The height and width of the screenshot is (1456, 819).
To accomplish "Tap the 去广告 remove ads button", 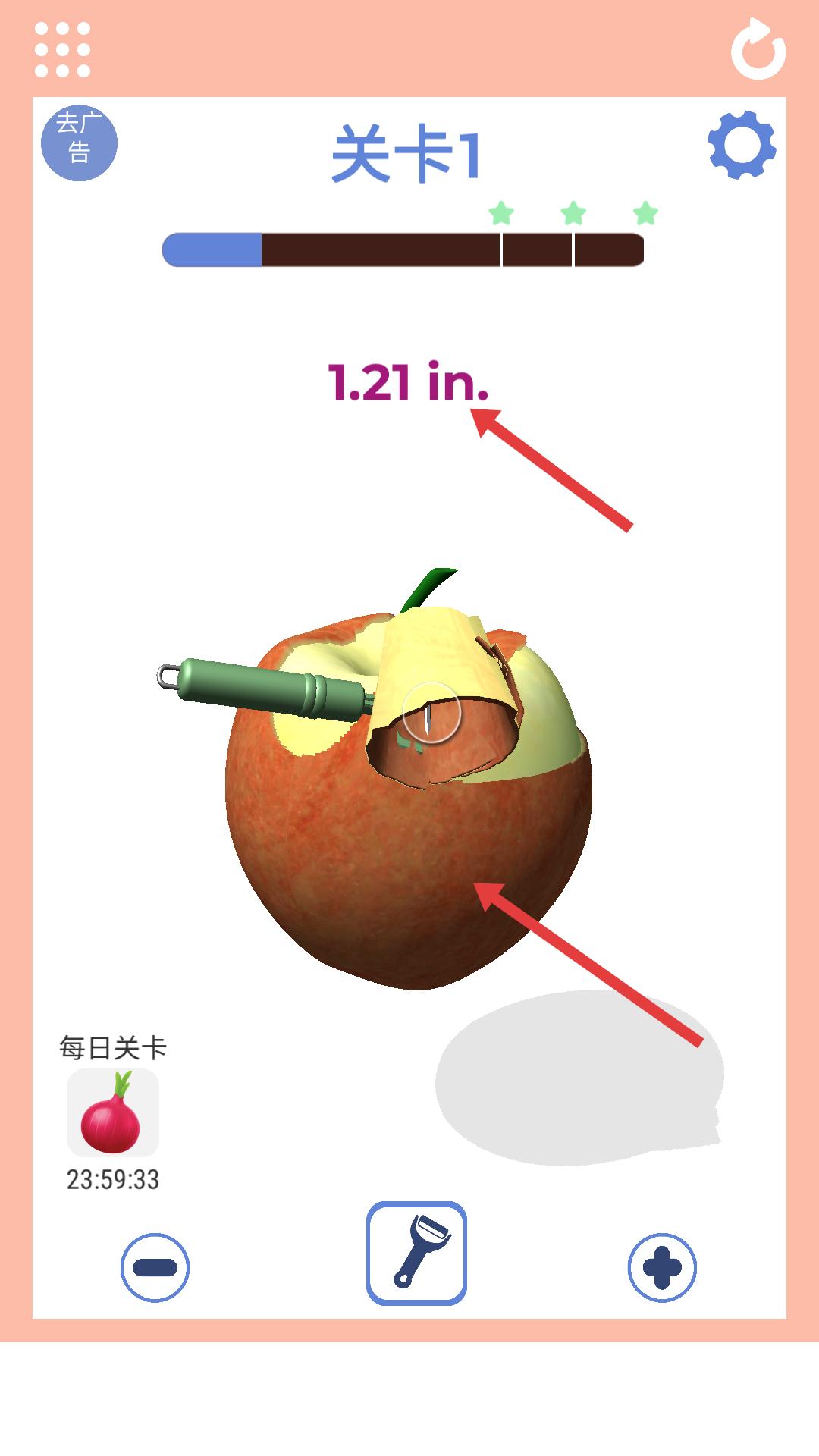I will pyautogui.click(x=79, y=143).
